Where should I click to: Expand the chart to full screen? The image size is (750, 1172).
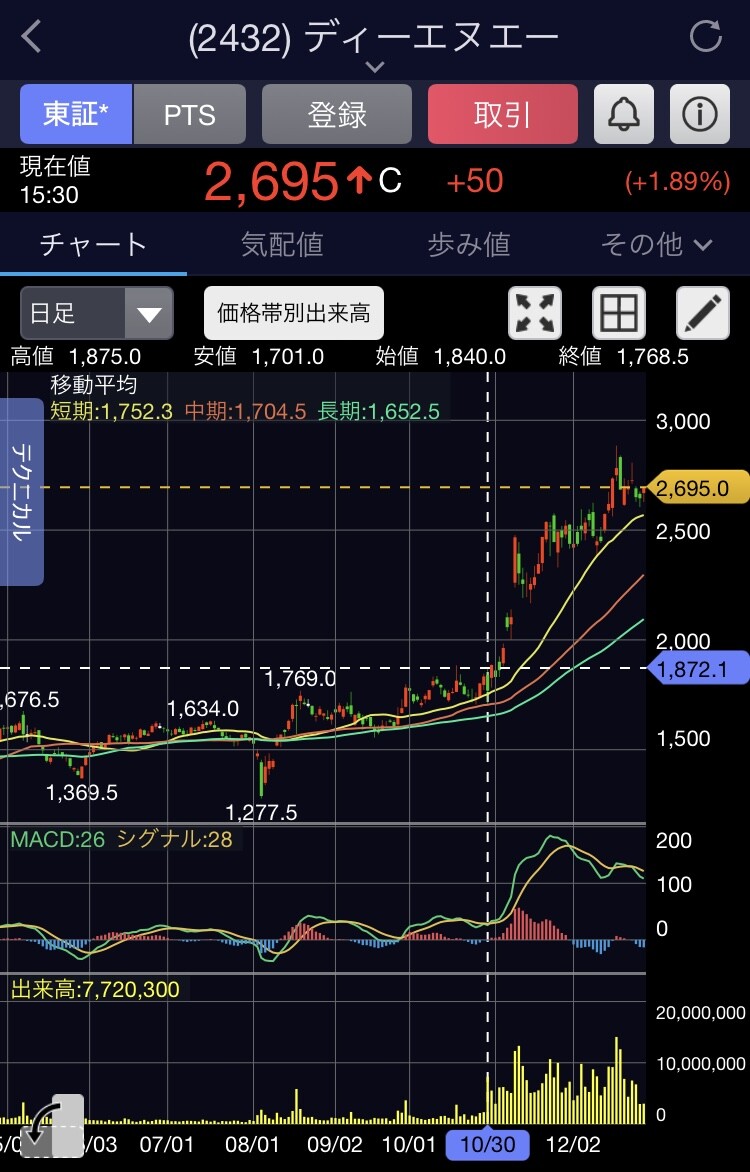(x=536, y=314)
